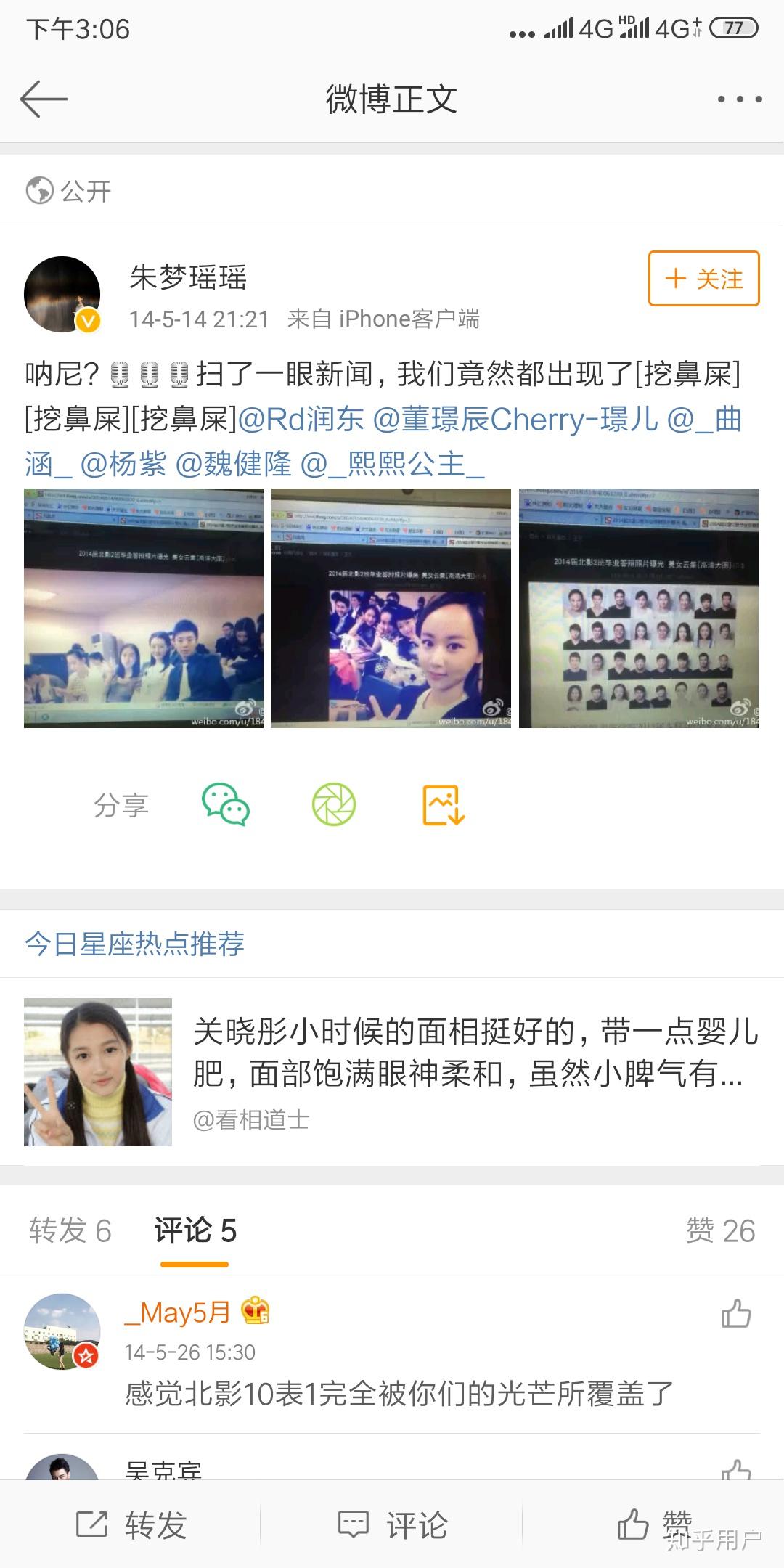Switch to the 转发 6 tab

point(70,1231)
